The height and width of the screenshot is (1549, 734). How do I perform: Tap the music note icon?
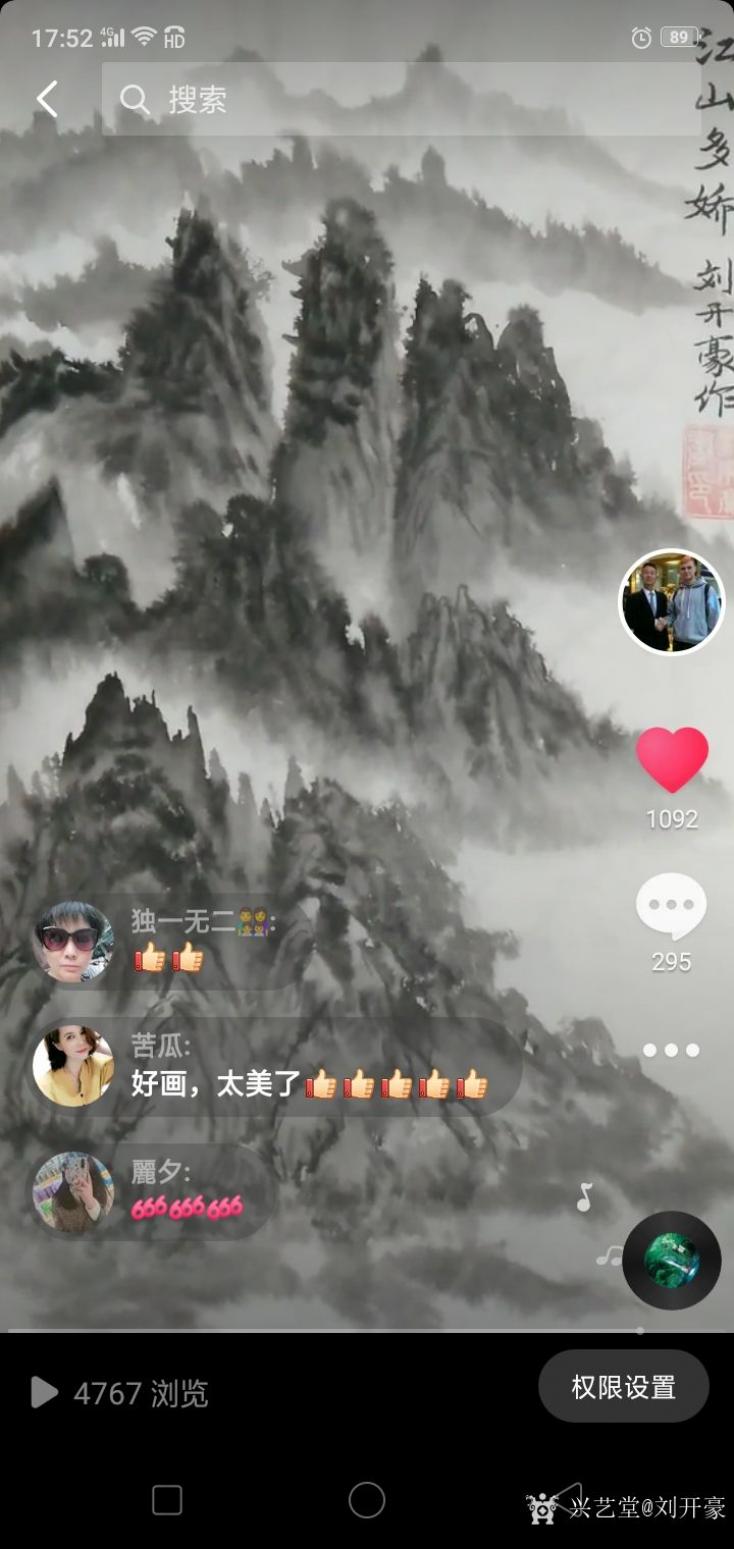pos(585,1196)
